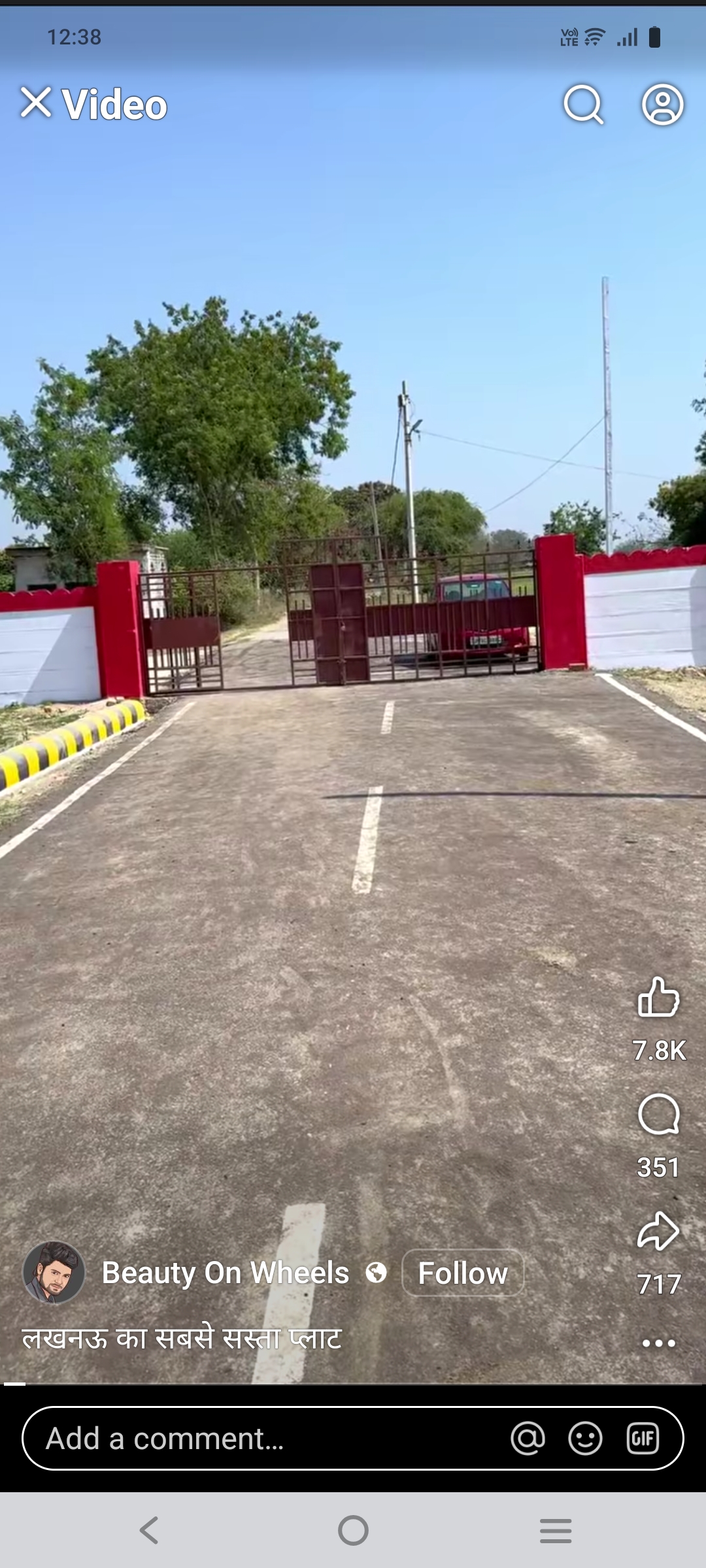
Task: Mention someone with the @ icon
Action: point(528,1439)
